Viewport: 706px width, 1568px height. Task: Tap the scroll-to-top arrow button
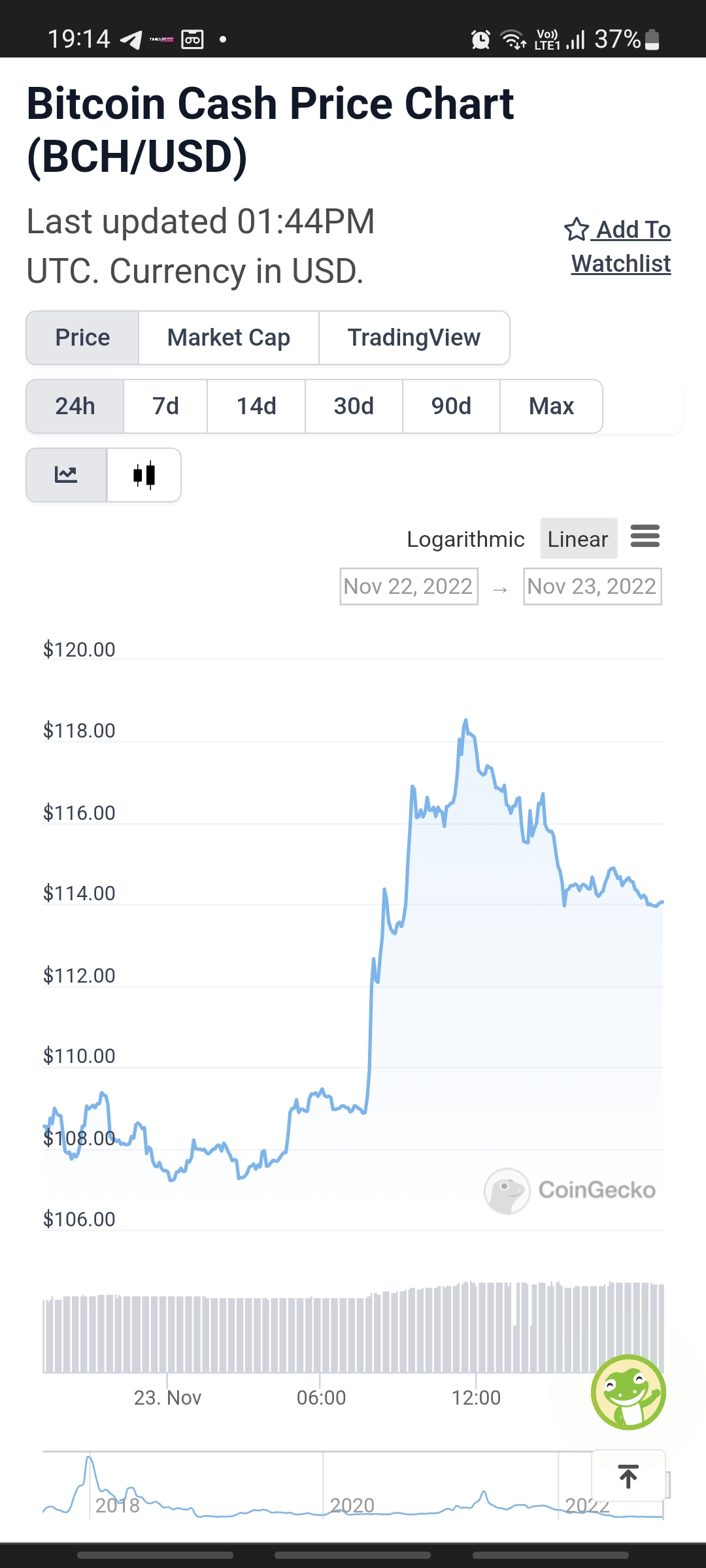[628, 1477]
